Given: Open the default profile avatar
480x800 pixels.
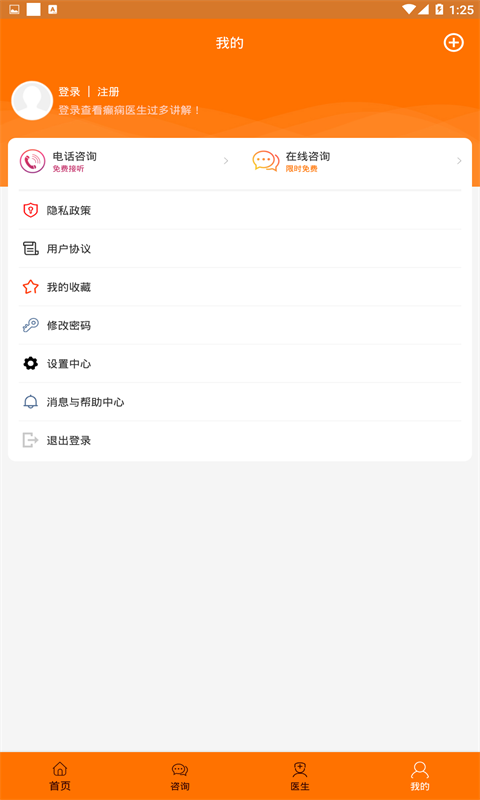Looking at the screenshot, I should 32,101.
